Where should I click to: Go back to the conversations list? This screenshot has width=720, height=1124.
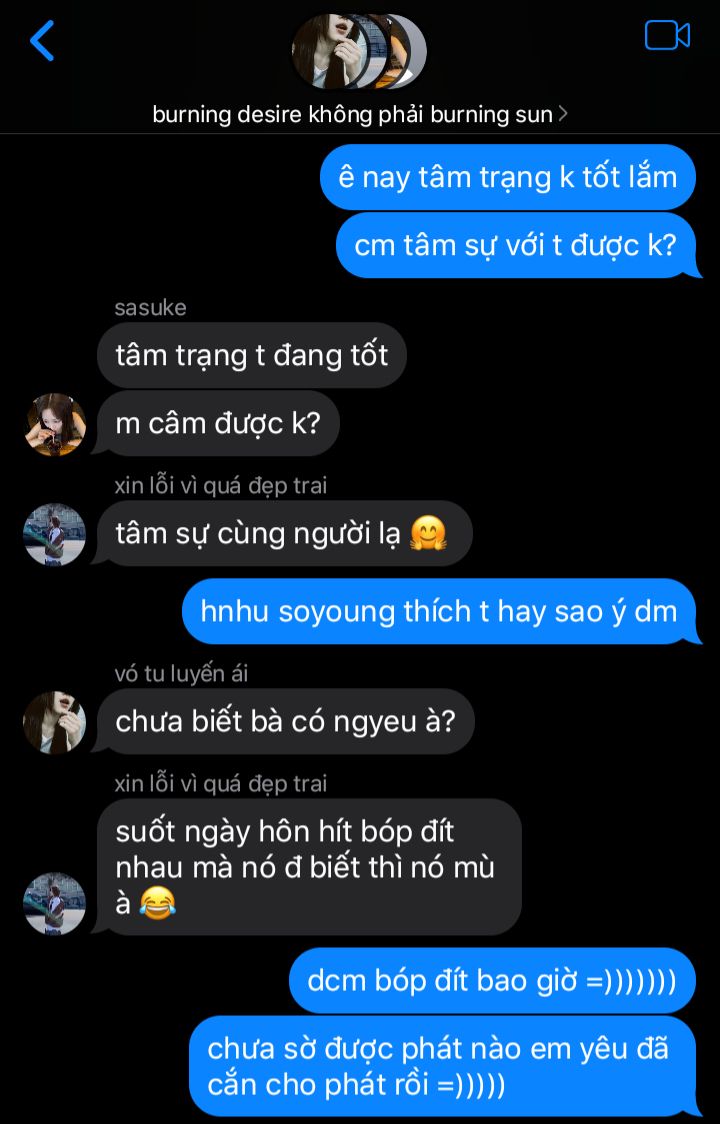(x=42, y=41)
